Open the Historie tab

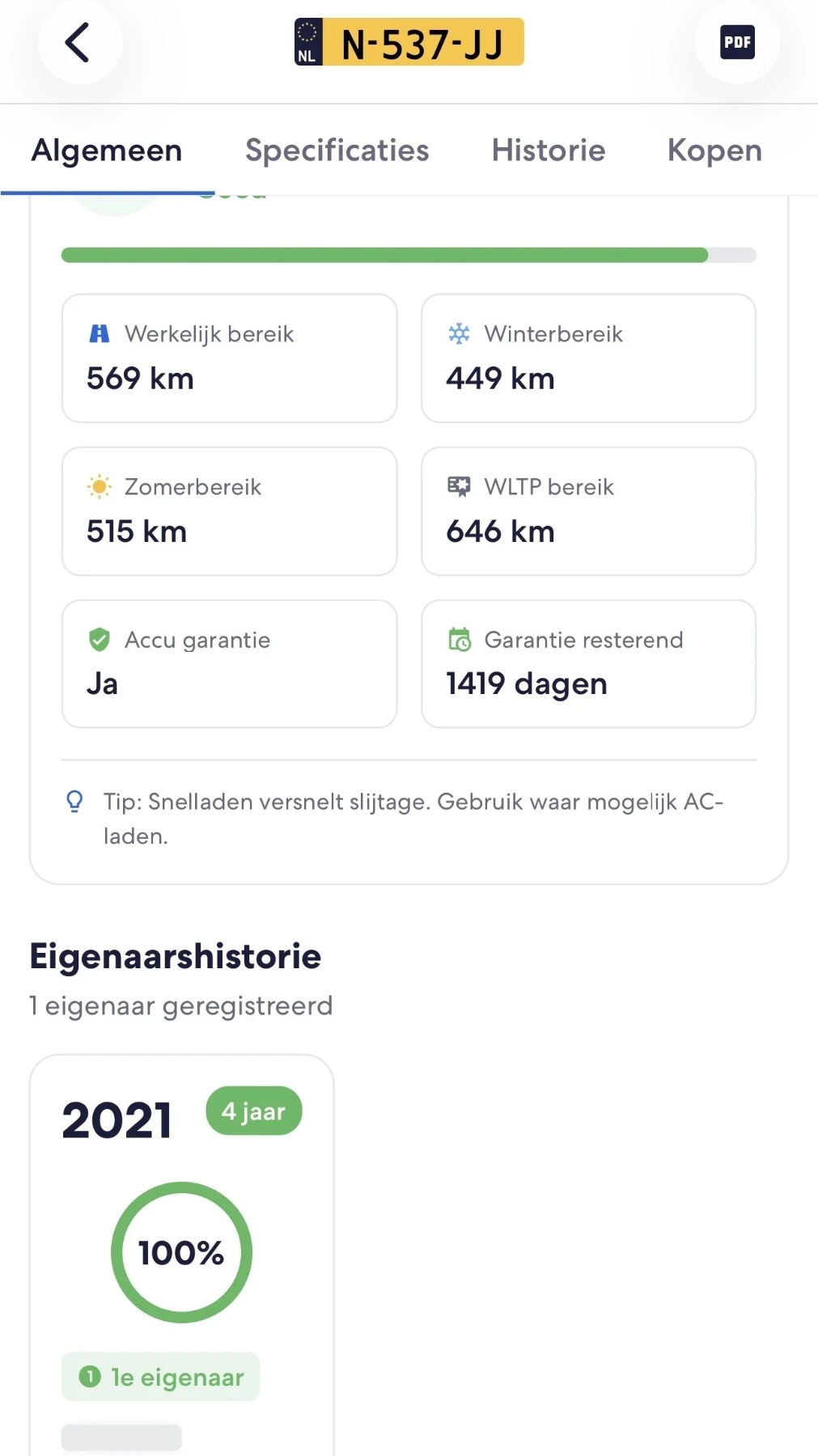[548, 150]
